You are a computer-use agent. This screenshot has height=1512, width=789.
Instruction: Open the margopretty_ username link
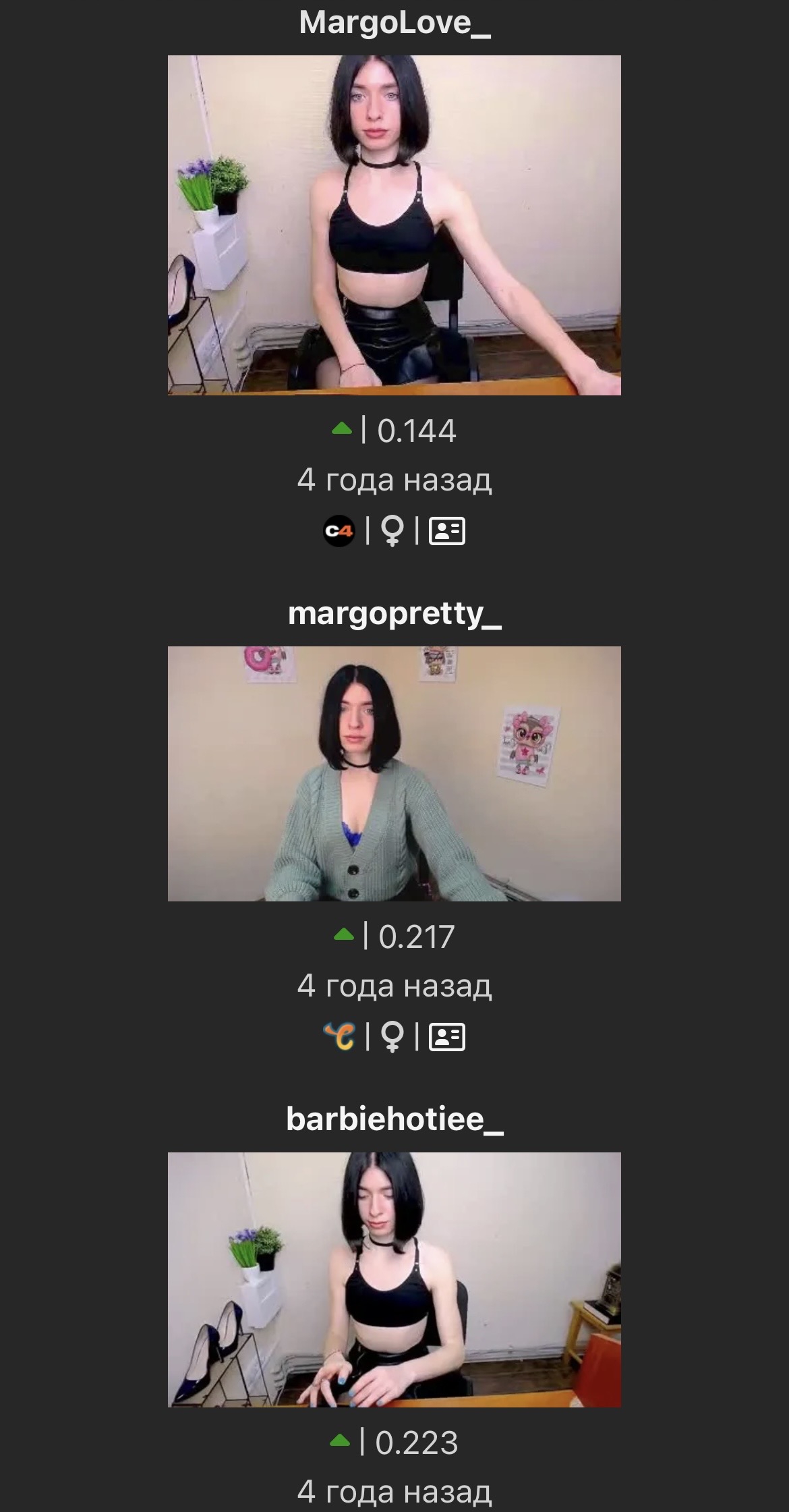(394, 615)
